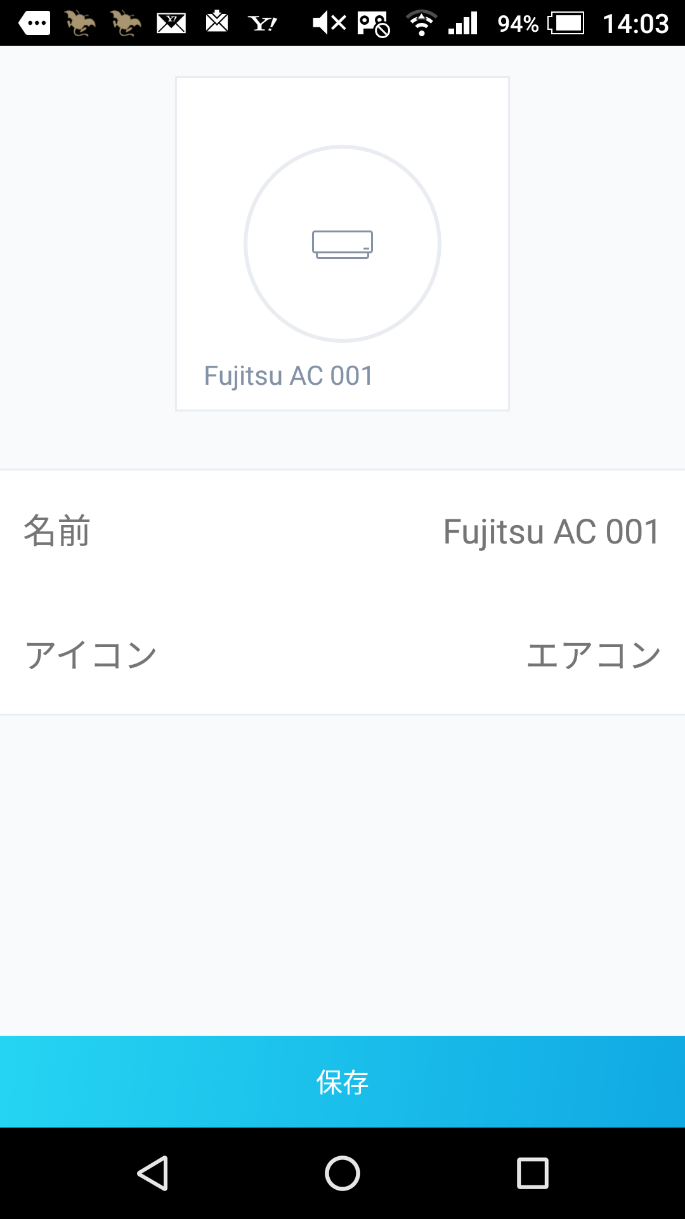Go to the home screen via home button

tap(342, 1173)
